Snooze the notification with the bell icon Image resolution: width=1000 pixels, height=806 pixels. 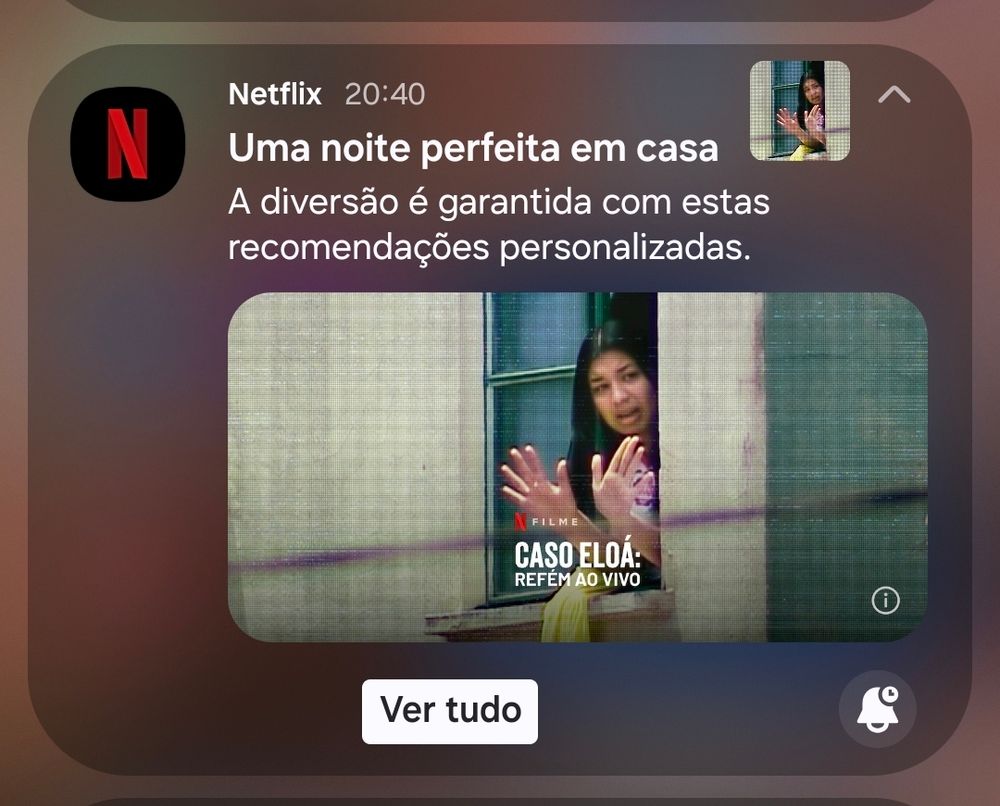click(x=878, y=709)
